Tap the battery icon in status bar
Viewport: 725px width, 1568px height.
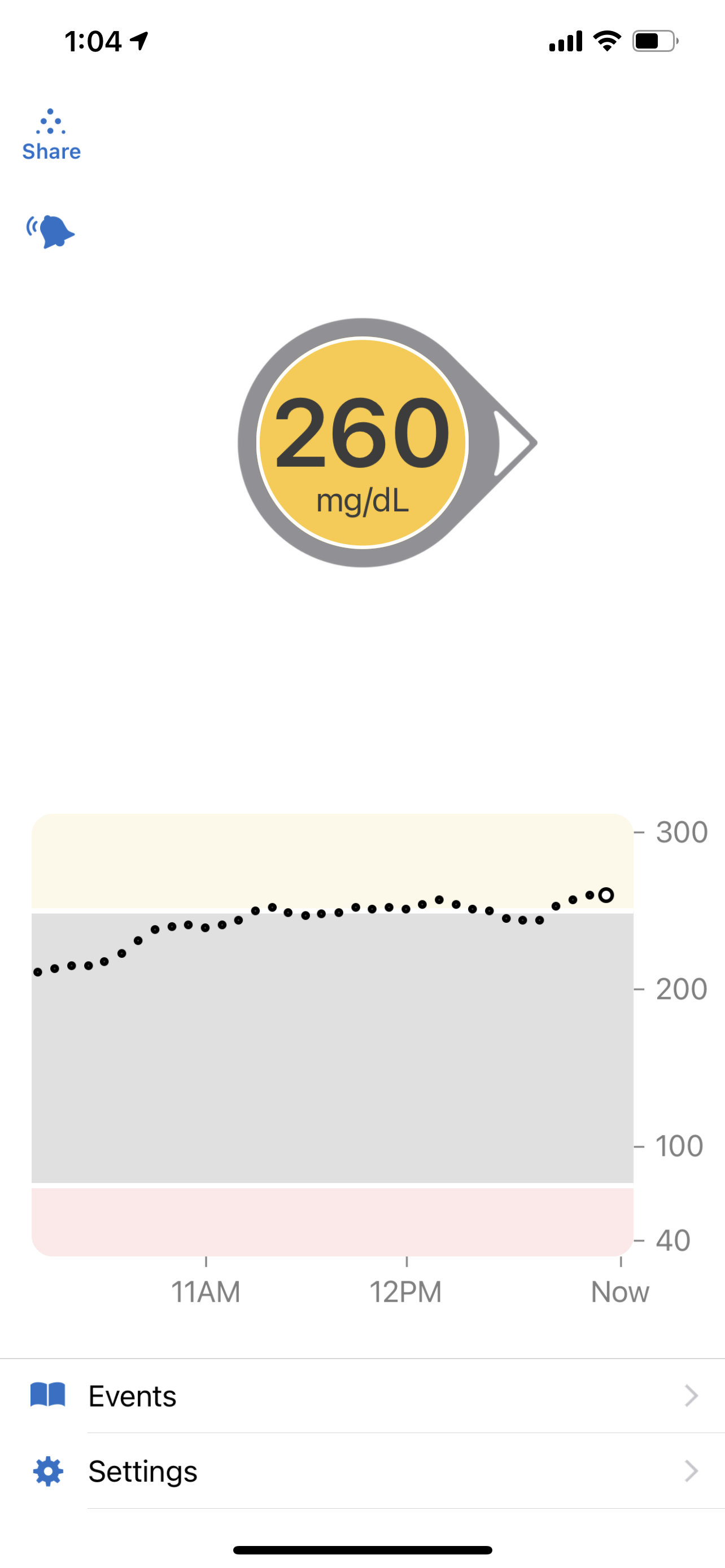tap(653, 40)
